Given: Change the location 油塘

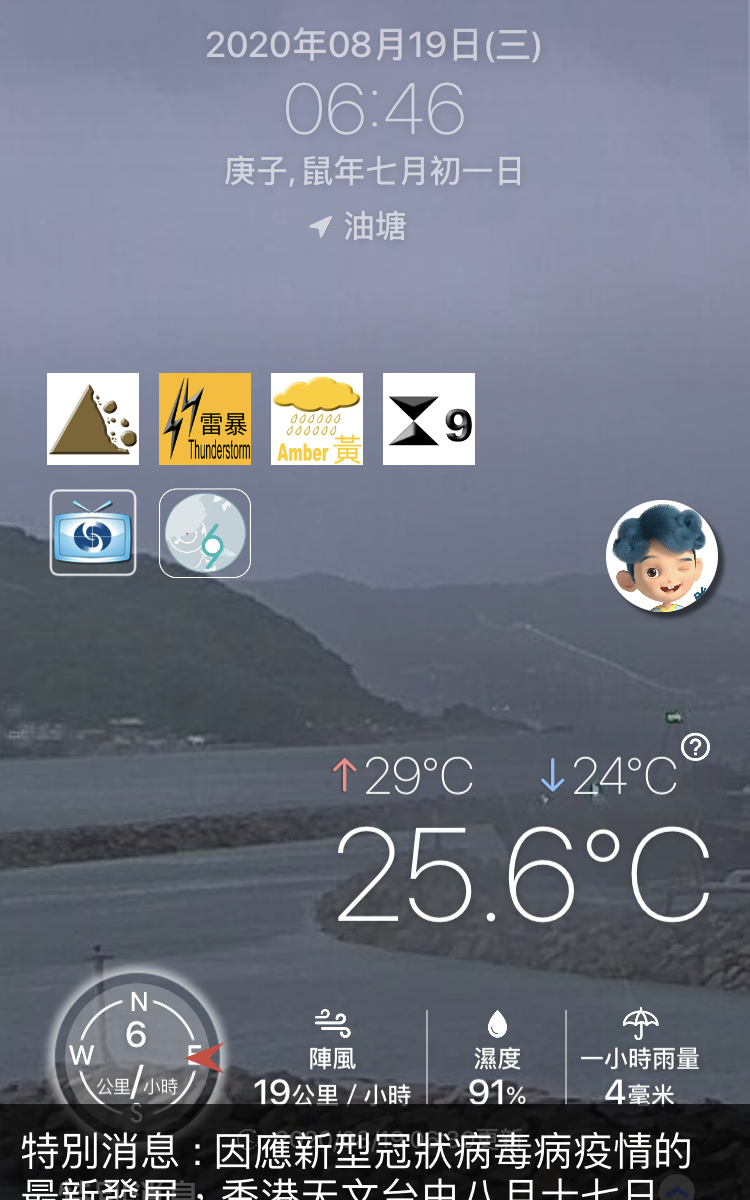Looking at the screenshot, I should pos(360,227).
